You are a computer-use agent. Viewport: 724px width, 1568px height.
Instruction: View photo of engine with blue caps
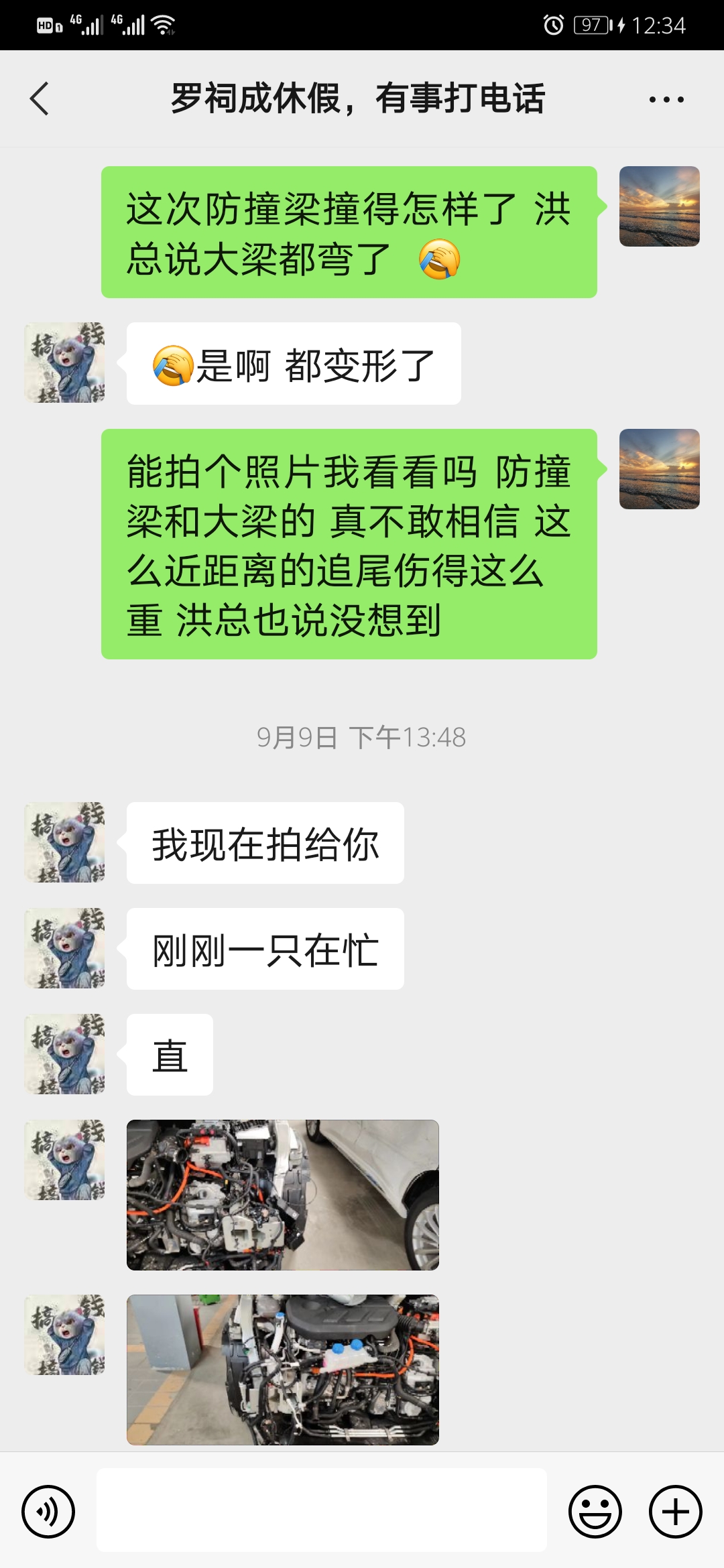click(x=283, y=1370)
